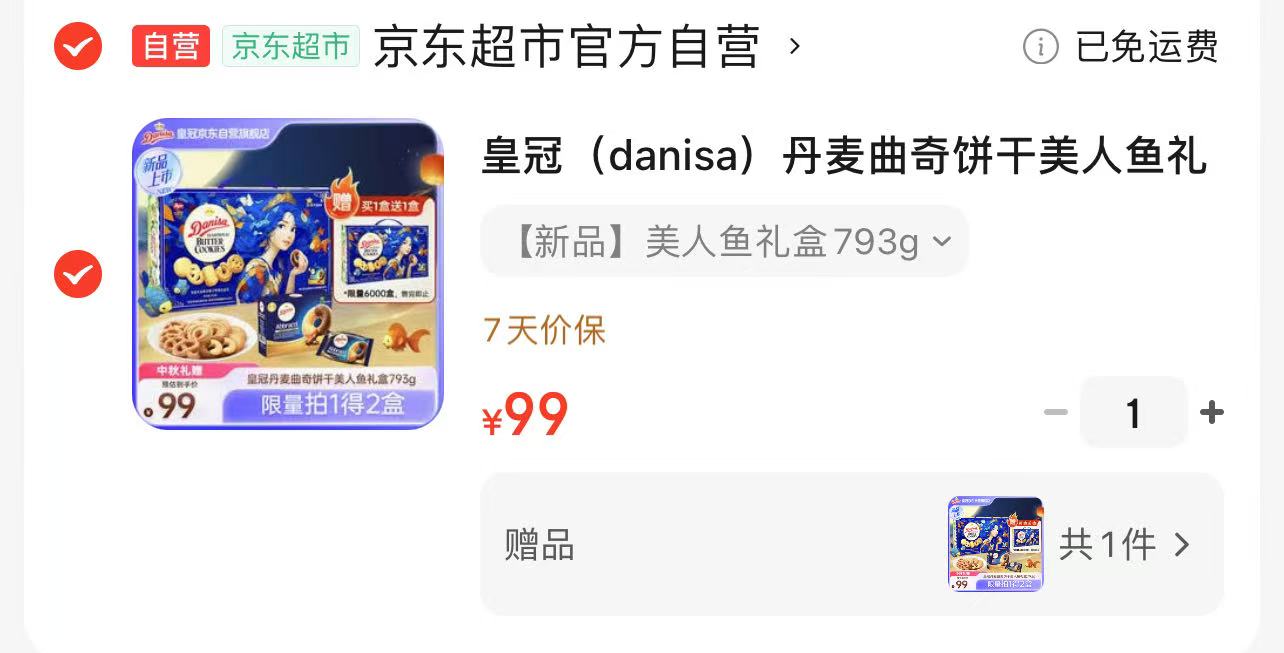
Task: Increase quantity with the plus button
Action: coord(1211,412)
